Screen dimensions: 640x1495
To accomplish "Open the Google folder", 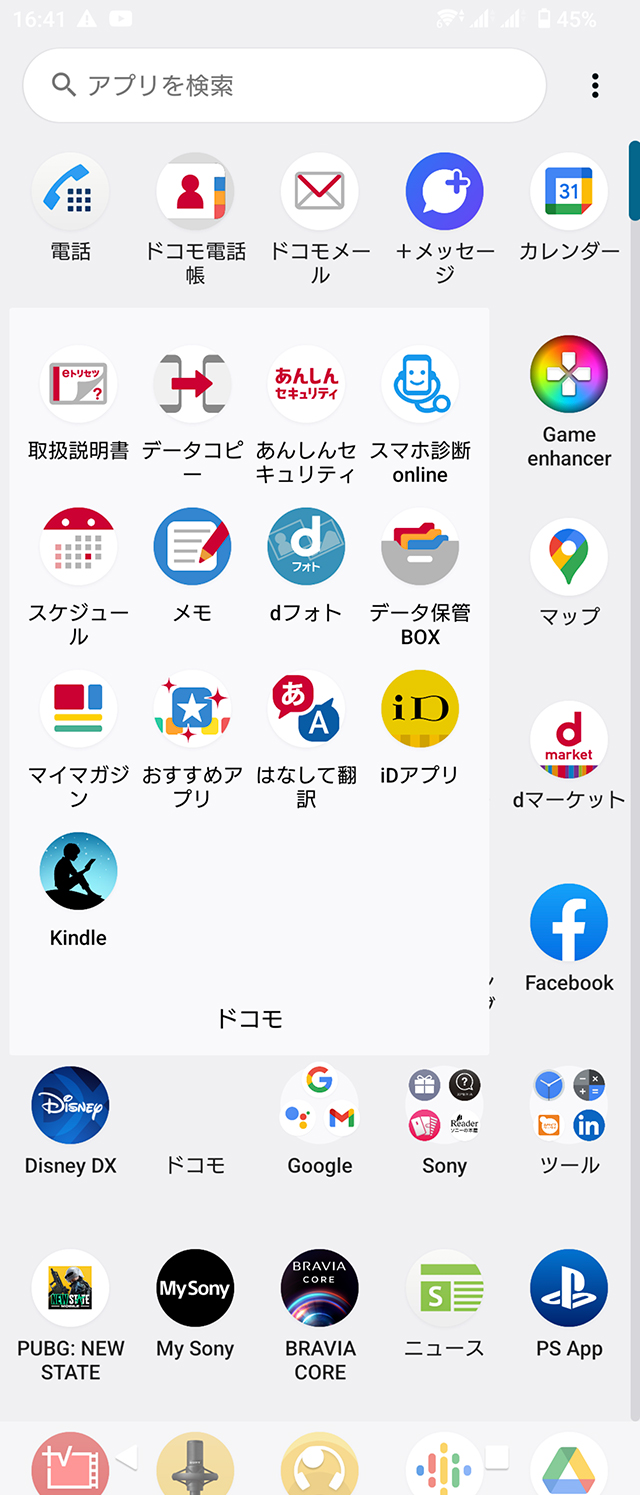I will point(320,1105).
